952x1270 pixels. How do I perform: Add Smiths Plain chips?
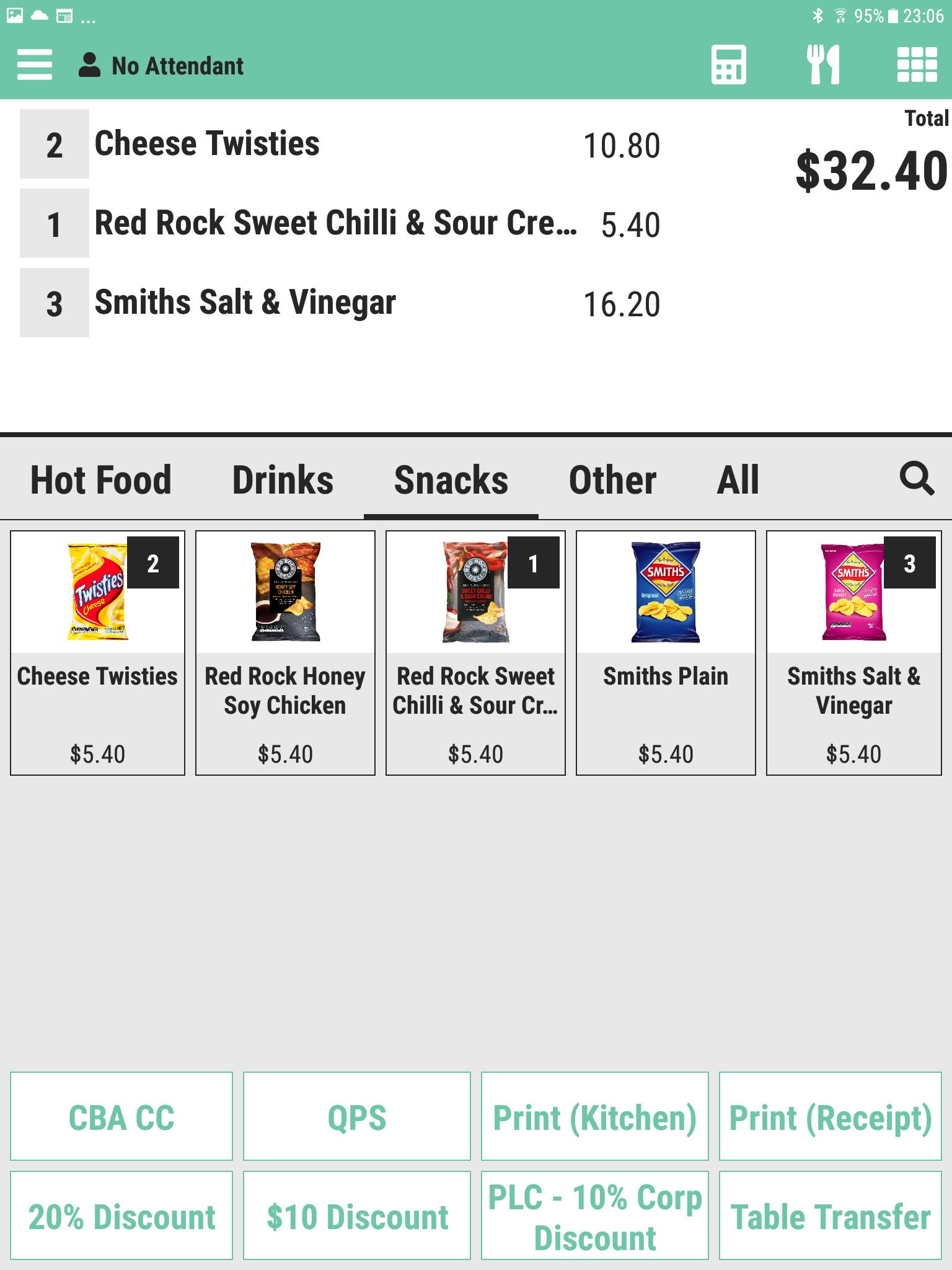point(666,652)
